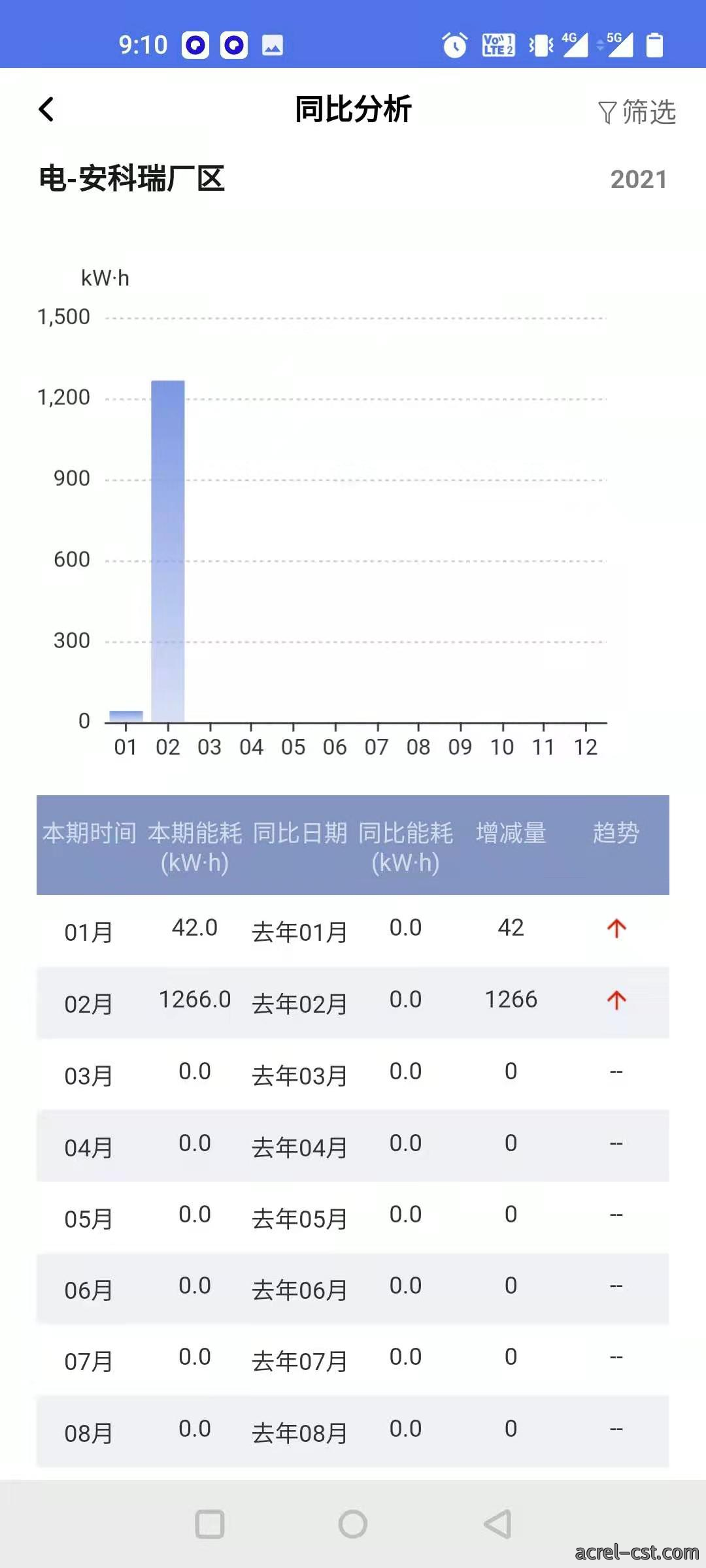706x1568 pixels.
Task: Open recent apps from navigation bar
Action: (x=210, y=1524)
